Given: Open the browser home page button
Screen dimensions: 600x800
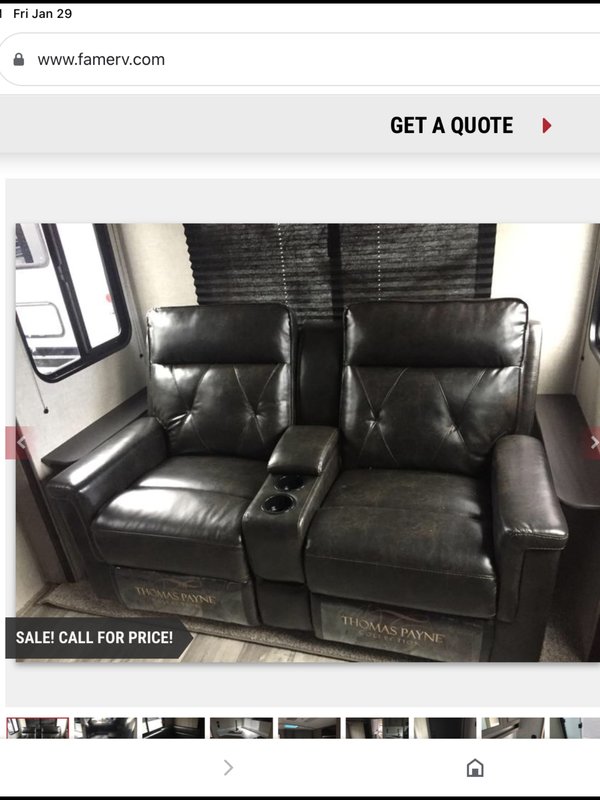Looking at the screenshot, I should [475, 767].
